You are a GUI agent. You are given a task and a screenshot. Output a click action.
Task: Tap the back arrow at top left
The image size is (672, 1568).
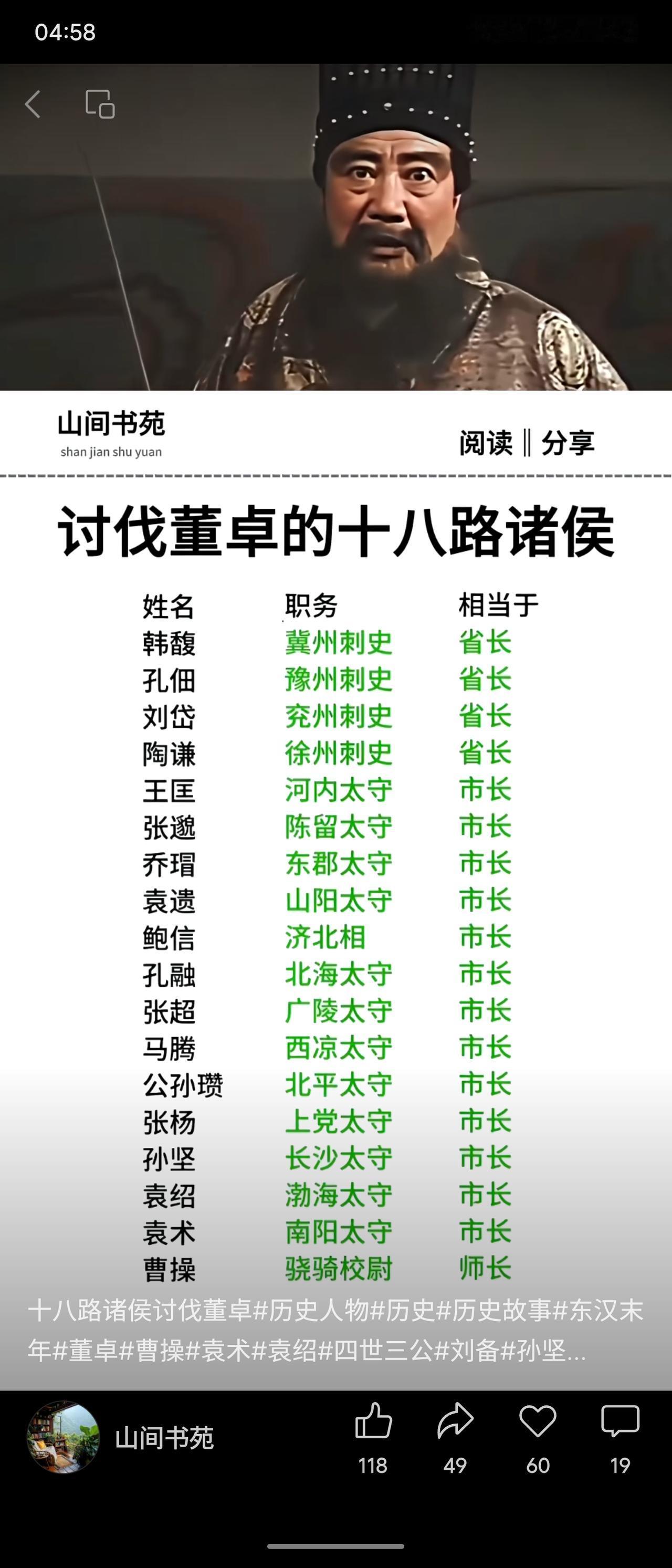[35, 104]
